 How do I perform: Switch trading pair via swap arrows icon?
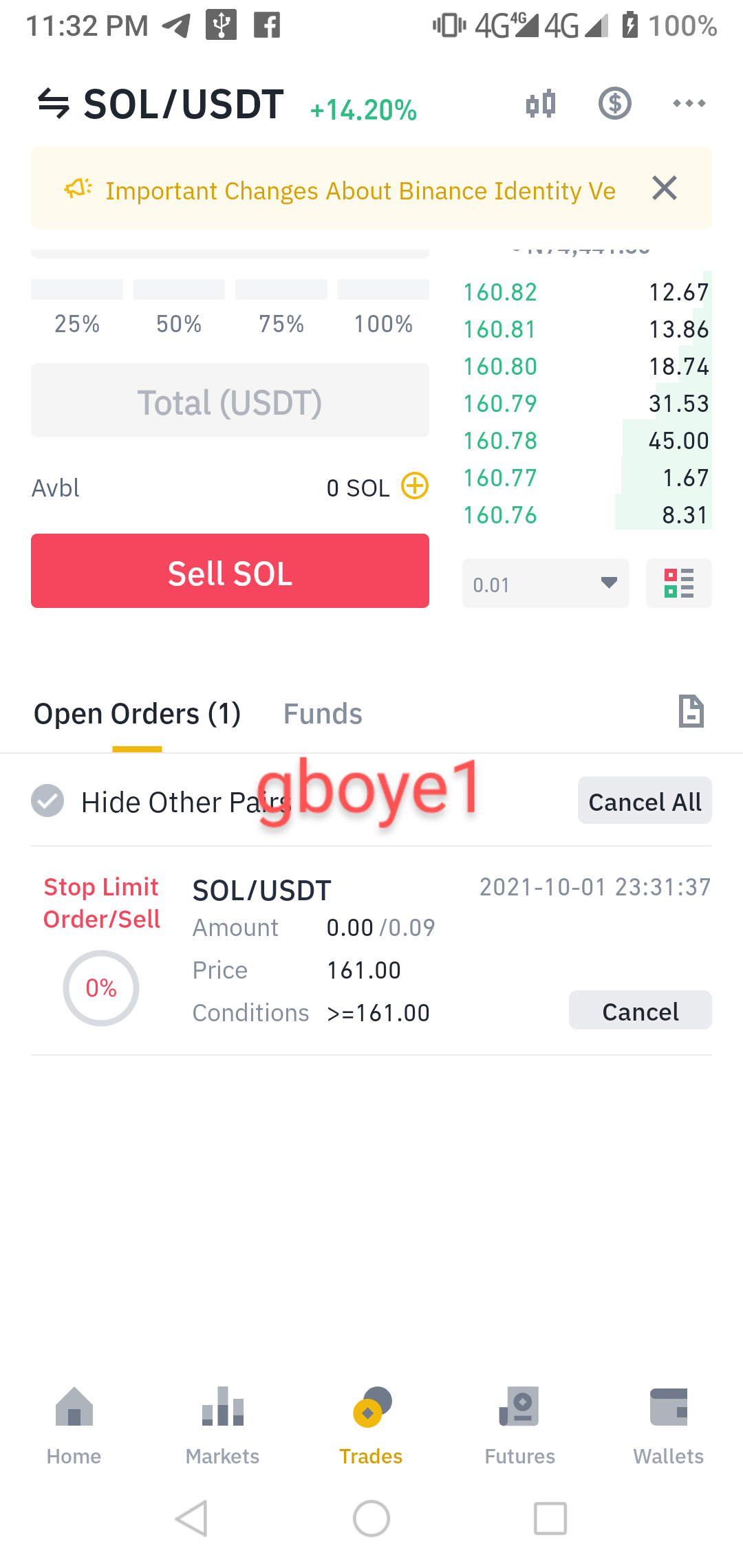54,103
